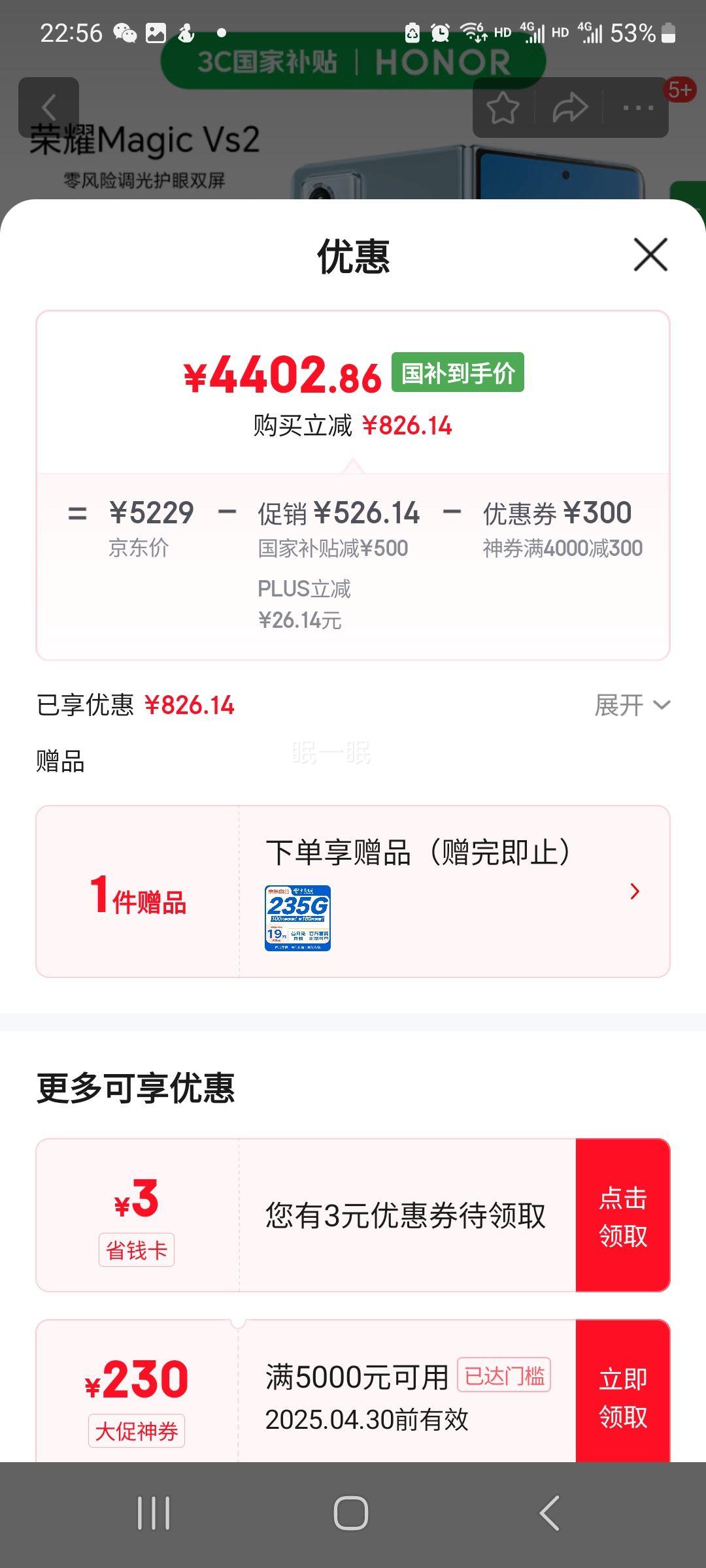Claim the ¥3 省钱卡 coupon with 点击领取
Image resolution: width=706 pixels, height=1568 pixels.
click(623, 1216)
